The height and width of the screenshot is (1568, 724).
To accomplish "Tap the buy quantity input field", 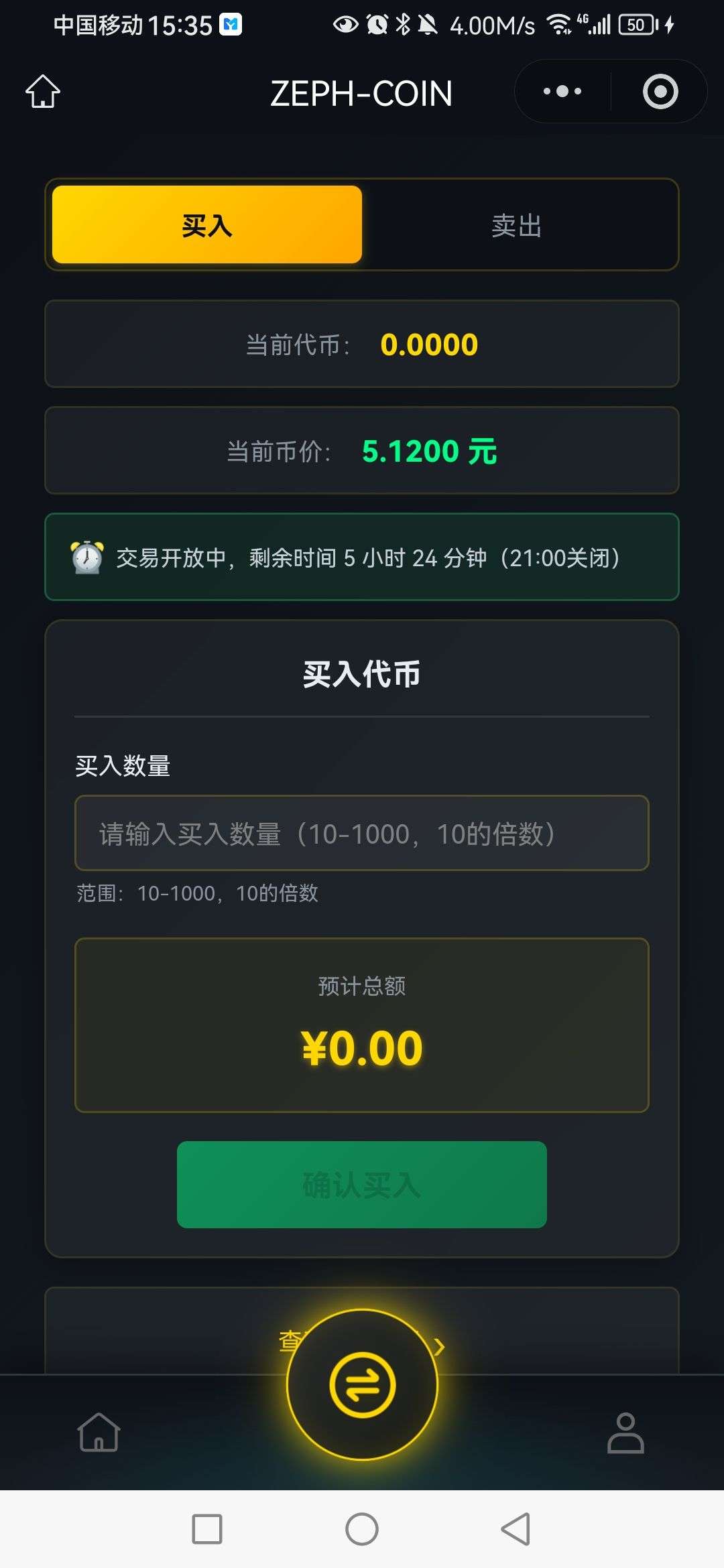I will pyautogui.click(x=362, y=833).
